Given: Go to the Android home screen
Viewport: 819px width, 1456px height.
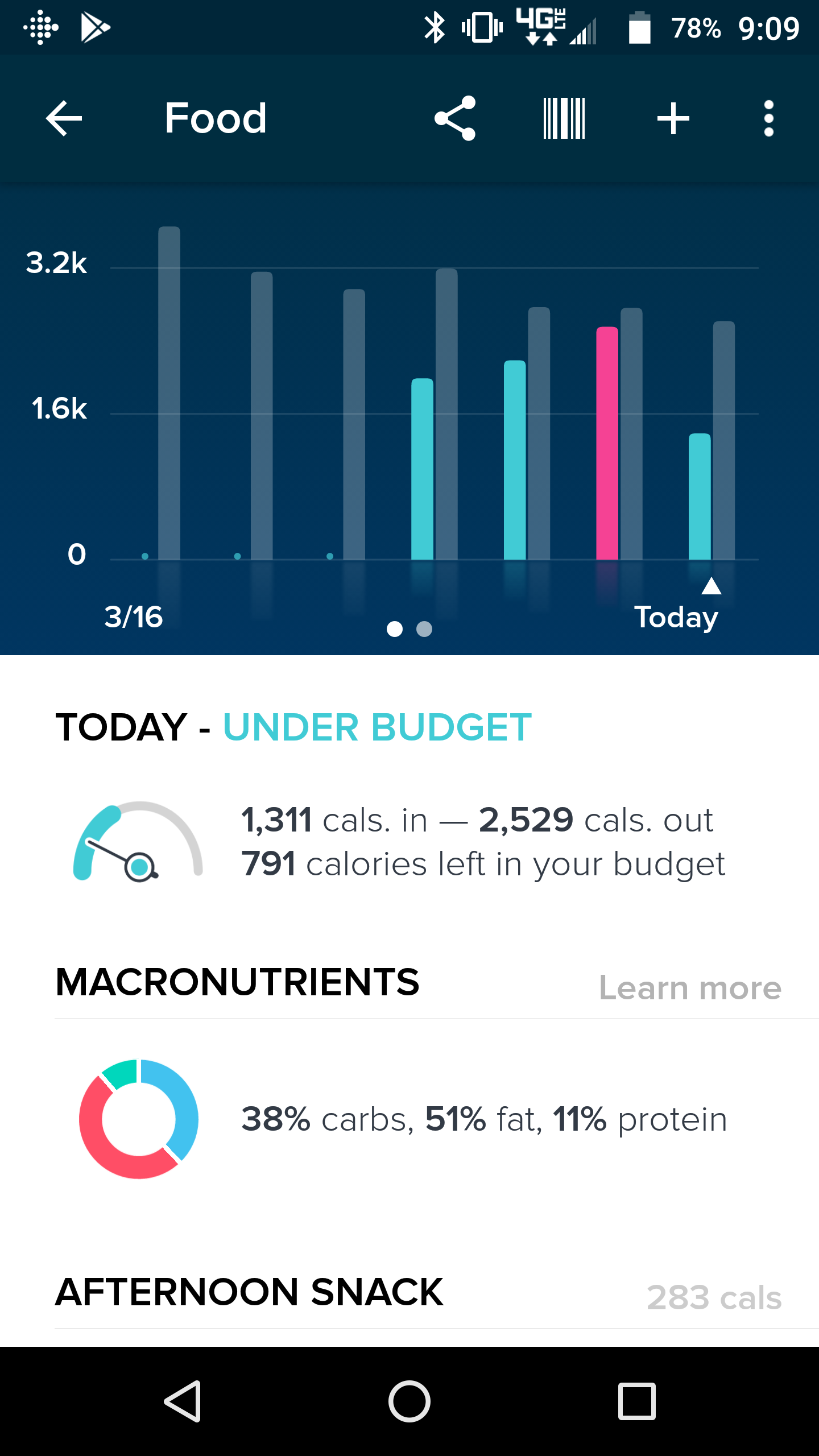Looking at the screenshot, I should pyautogui.click(x=409, y=1401).
